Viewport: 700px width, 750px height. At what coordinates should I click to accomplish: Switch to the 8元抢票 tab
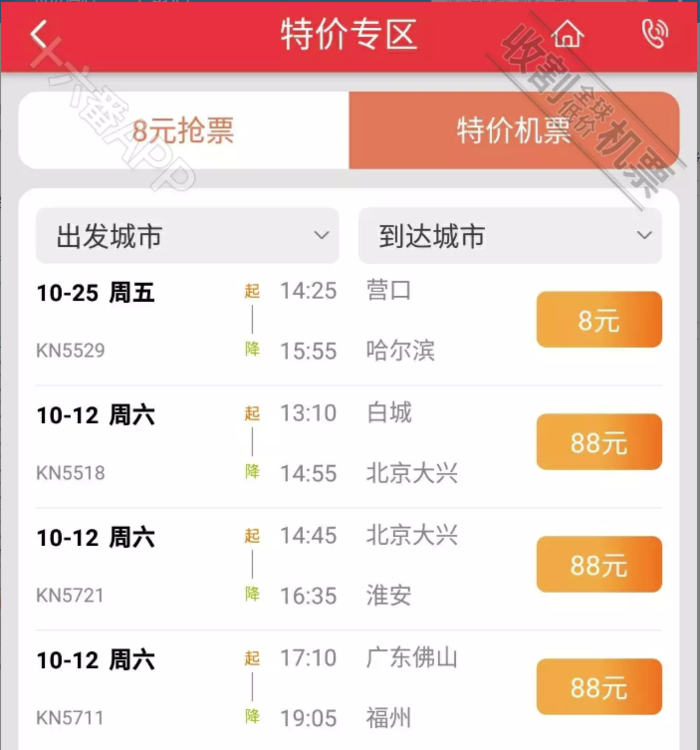(183, 131)
